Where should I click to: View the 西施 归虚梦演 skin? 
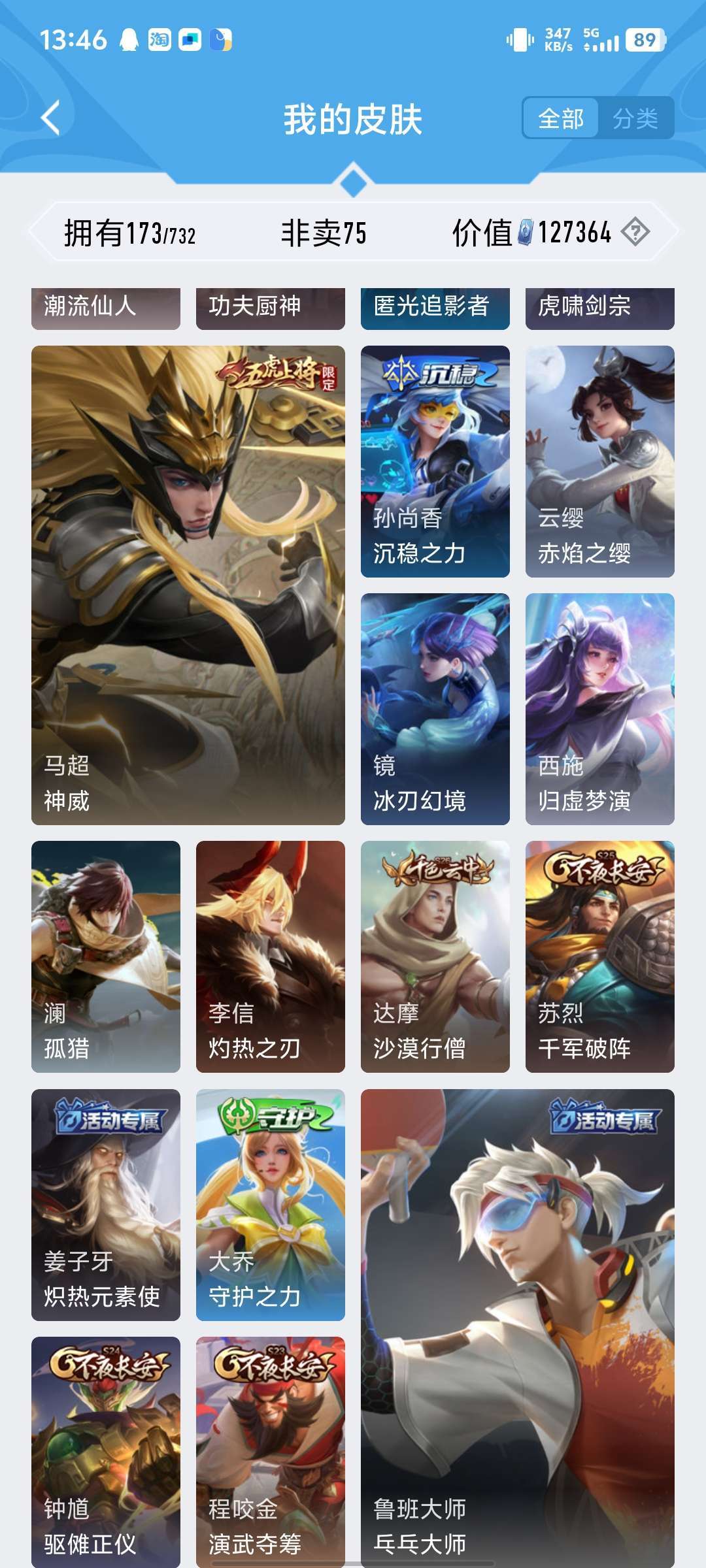point(600,709)
